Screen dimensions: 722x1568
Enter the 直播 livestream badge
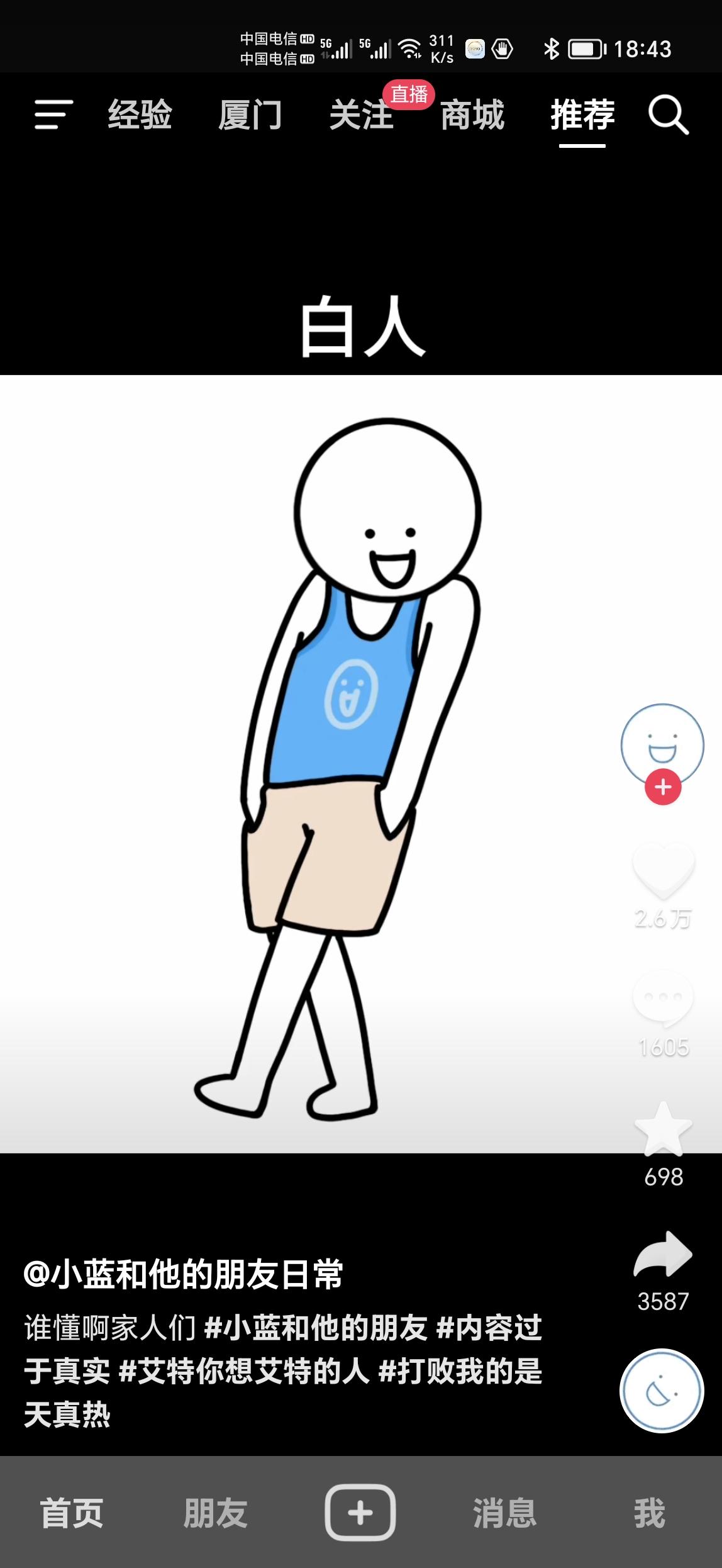[409, 93]
